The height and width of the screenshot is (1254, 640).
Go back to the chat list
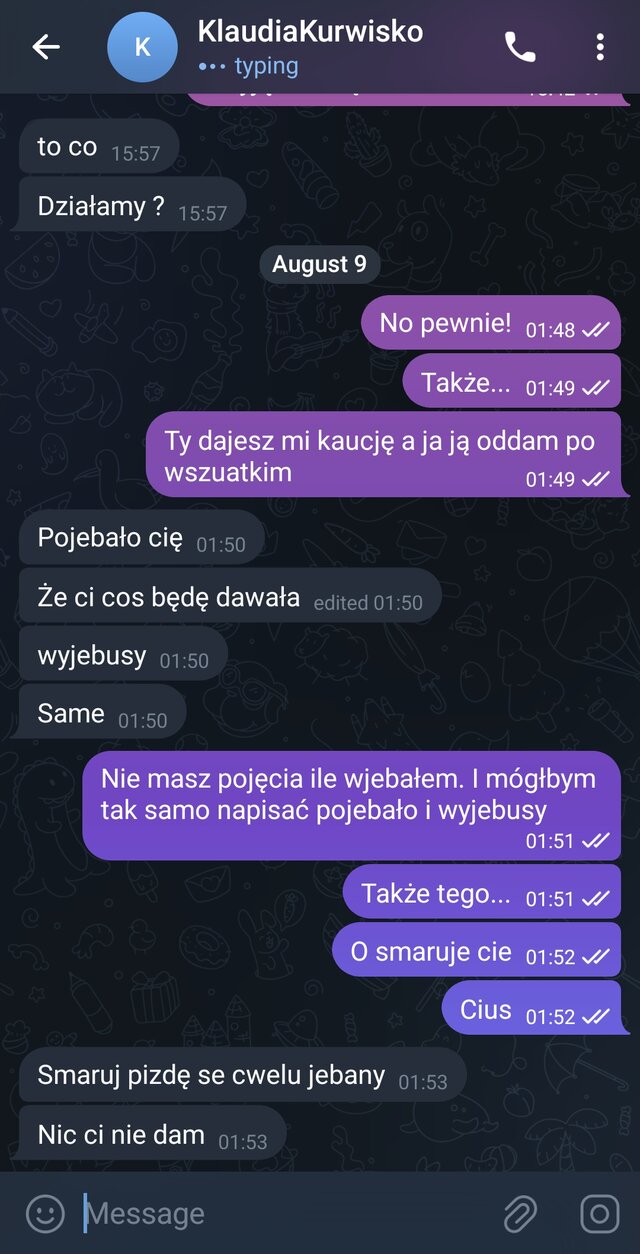46,47
